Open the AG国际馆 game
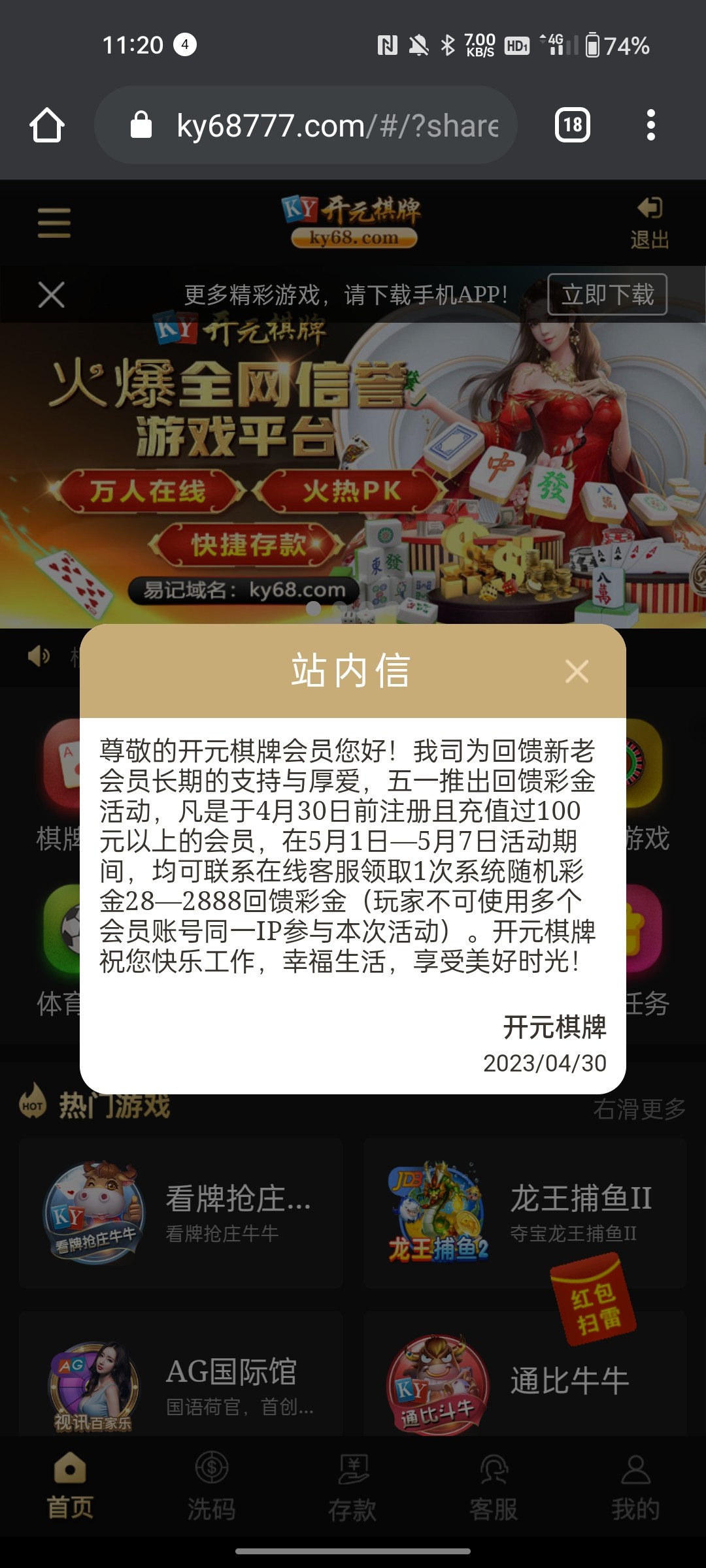The height and width of the screenshot is (1568, 706). click(x=181, y=1385)
